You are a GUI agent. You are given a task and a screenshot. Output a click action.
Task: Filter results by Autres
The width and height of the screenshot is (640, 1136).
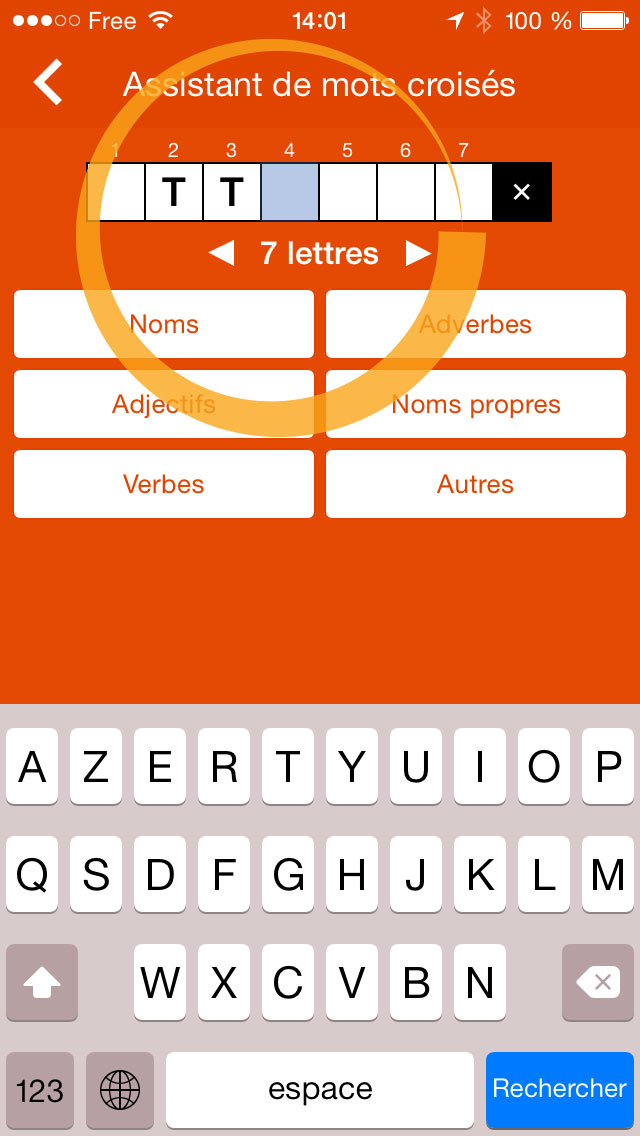point(475,484)
